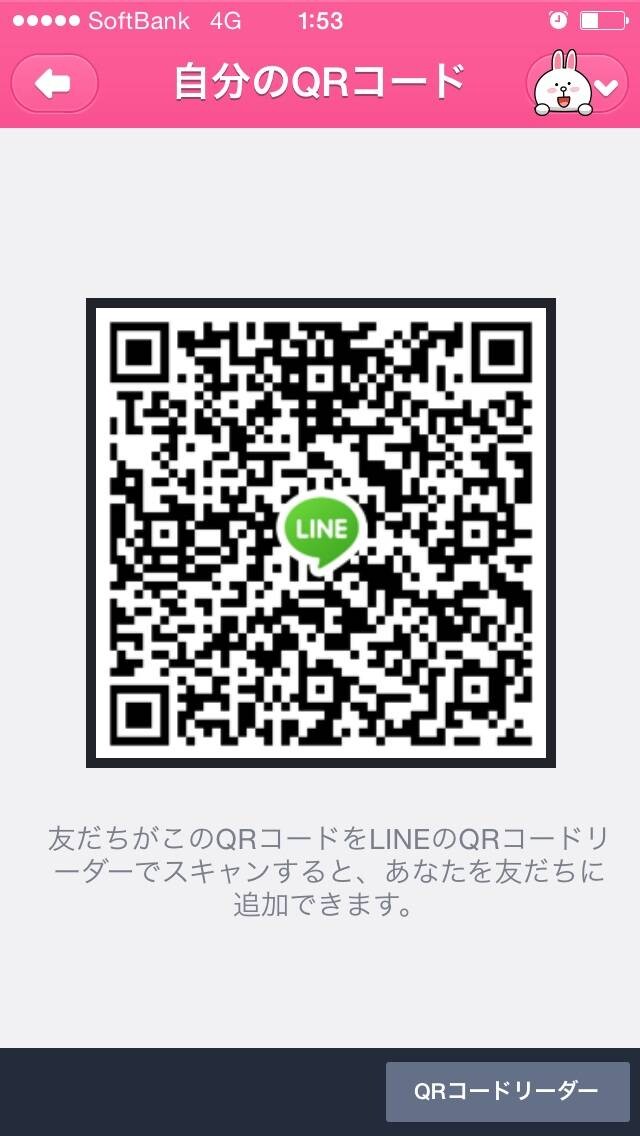This screenshot has height=1136, width=640.
Task: Open the dropdown menu with the rabbit
Action: (576, 84)
